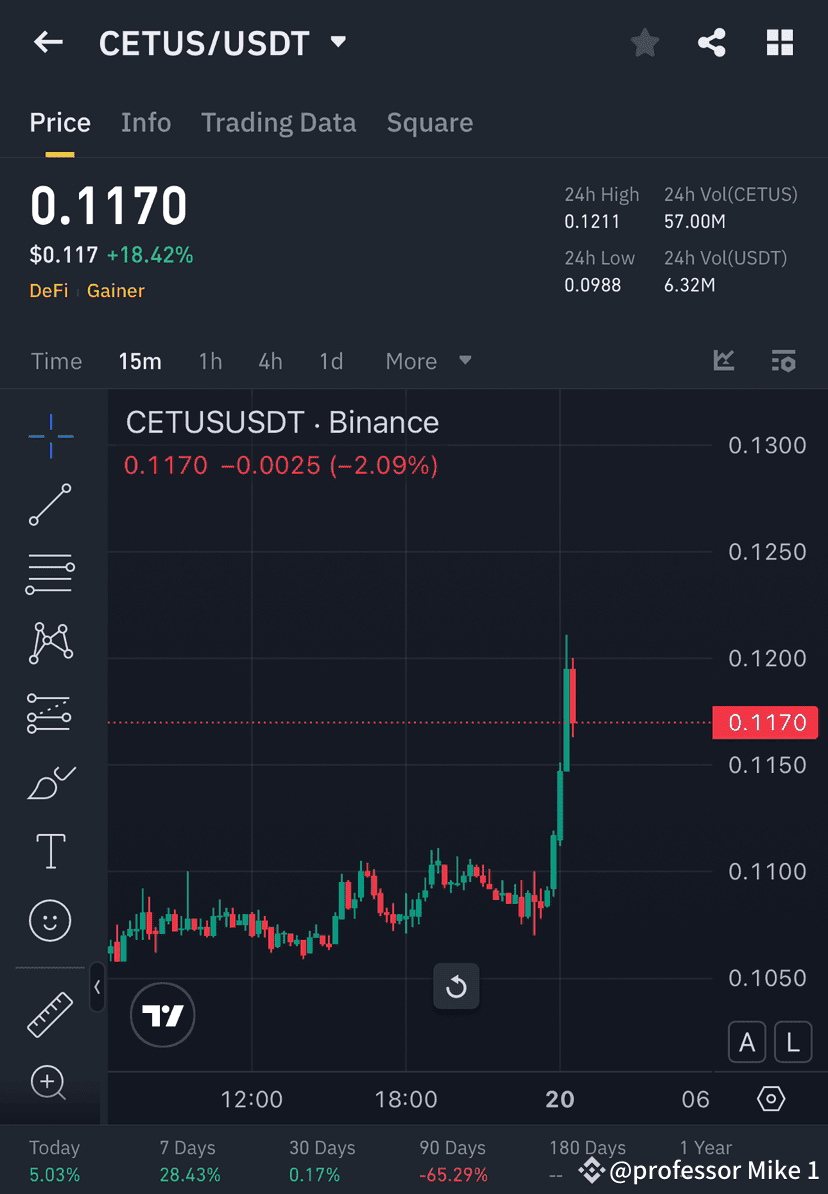Open the CETUS/USDT pair selector dropdown
The height and width of the screenshot is (1194, 828).
[338, 42]
